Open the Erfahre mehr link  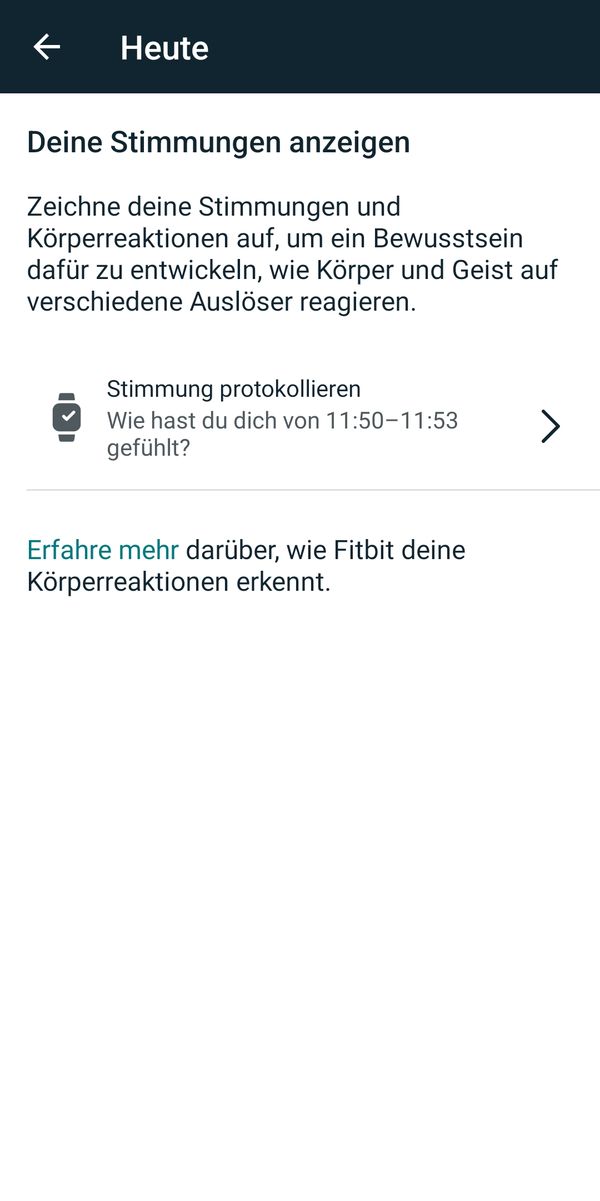click(x=103, y=550)
